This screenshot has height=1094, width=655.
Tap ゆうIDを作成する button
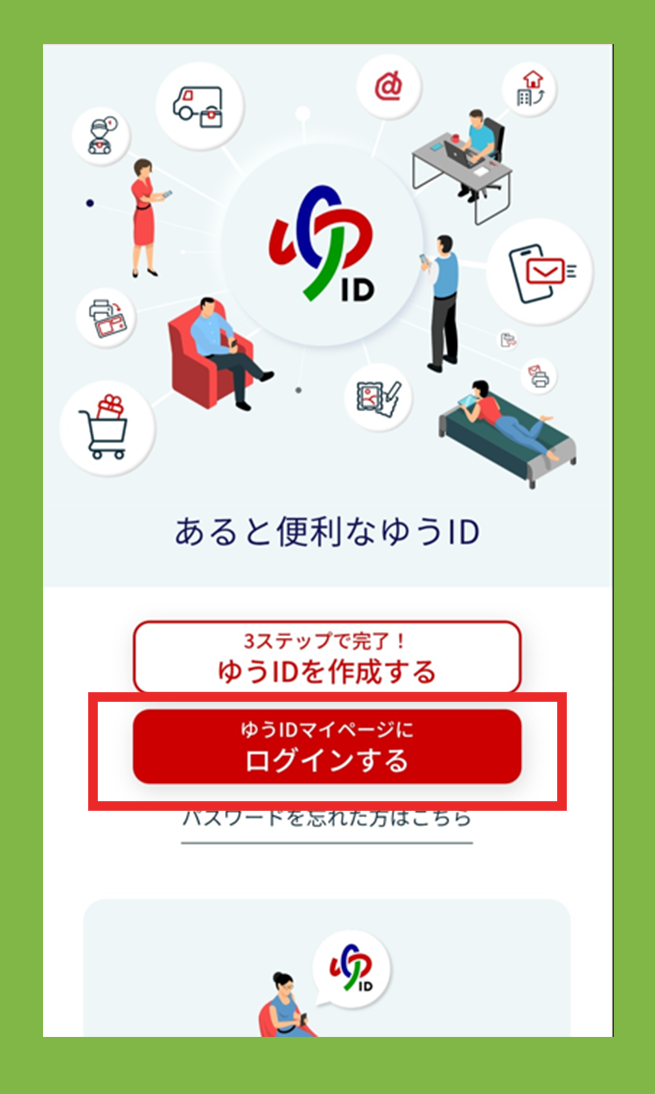click(x=327, y=657)
